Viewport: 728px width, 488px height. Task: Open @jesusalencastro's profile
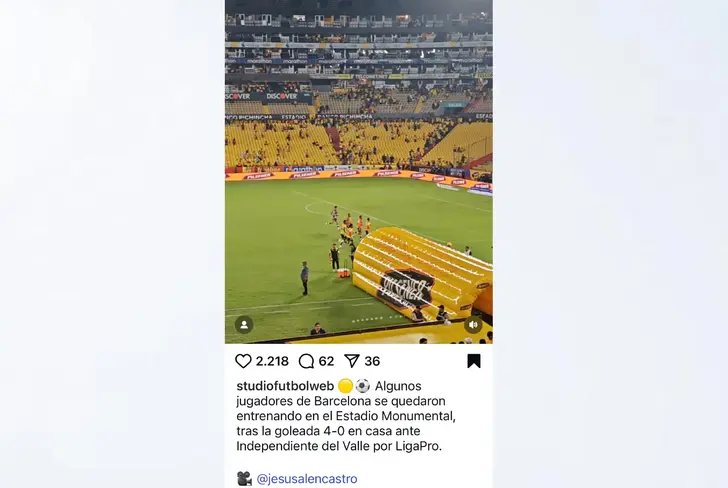307,479
